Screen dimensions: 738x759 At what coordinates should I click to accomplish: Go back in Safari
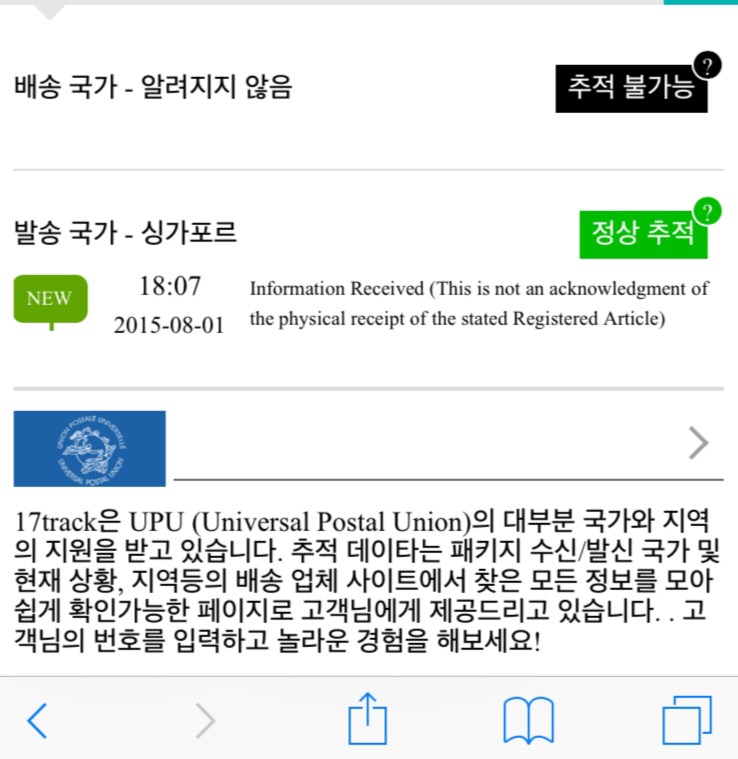coord(37,720)
